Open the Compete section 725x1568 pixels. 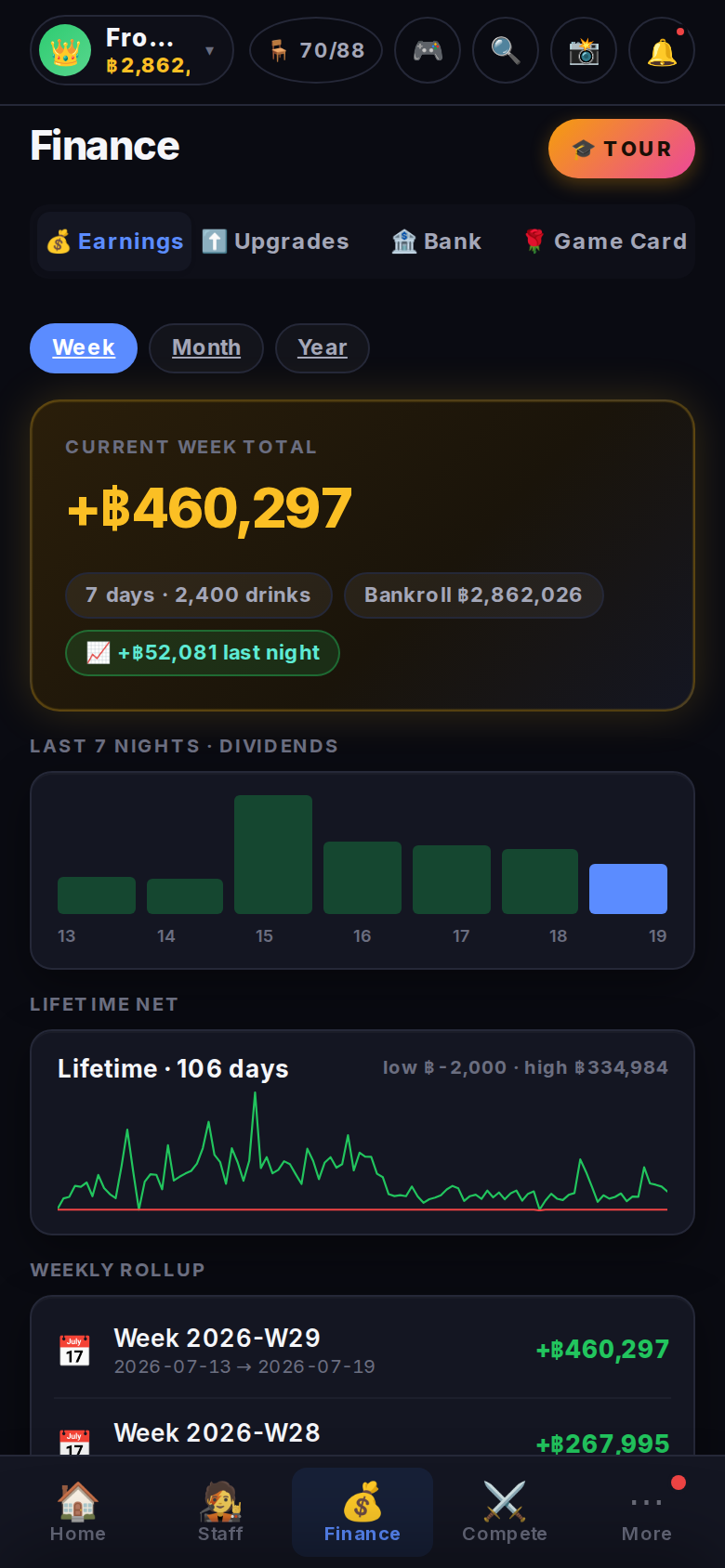[x=505, y=1512]
